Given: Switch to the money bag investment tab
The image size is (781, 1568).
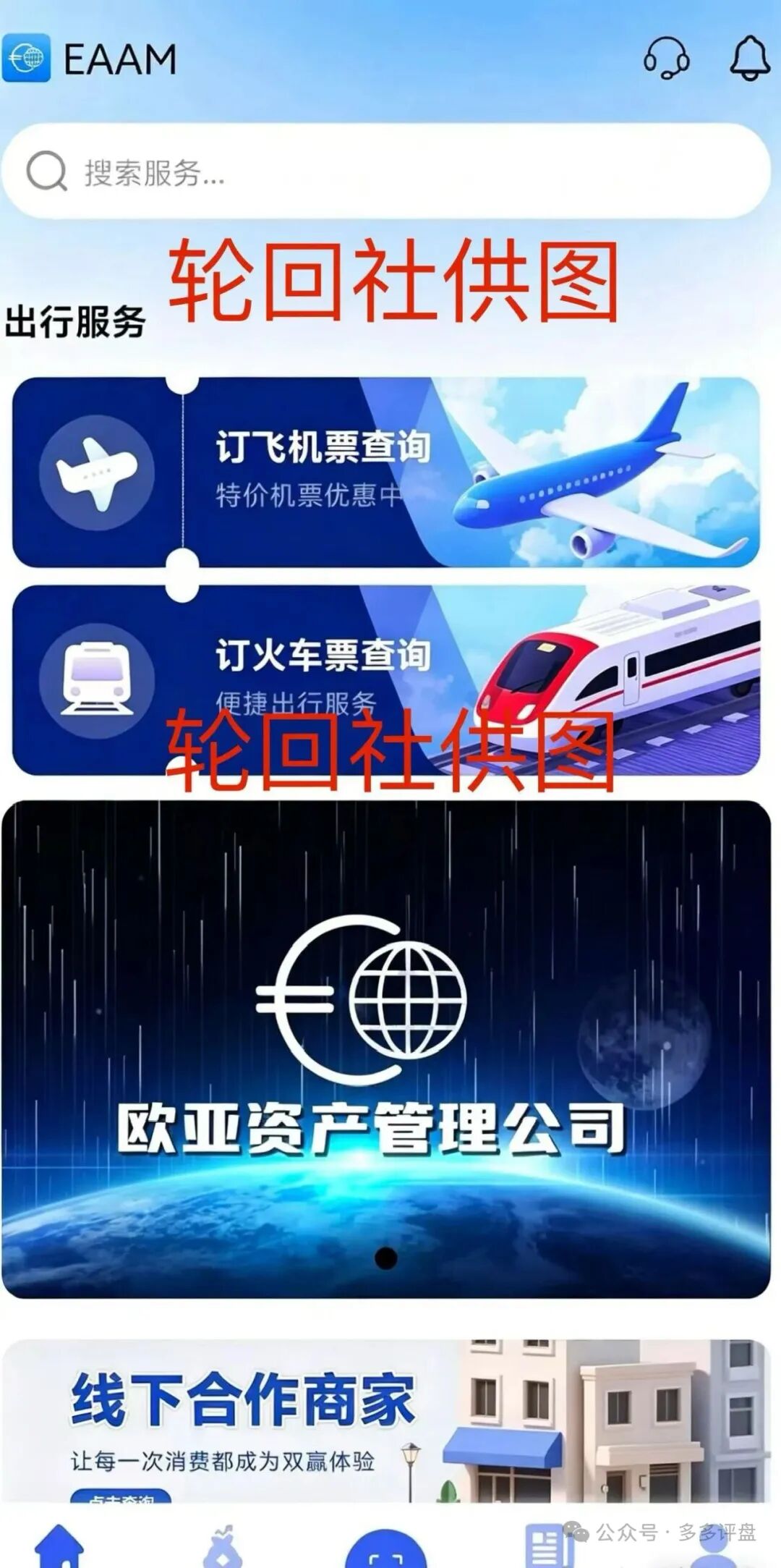Looking at the screenshot, I should (223, 1547).
